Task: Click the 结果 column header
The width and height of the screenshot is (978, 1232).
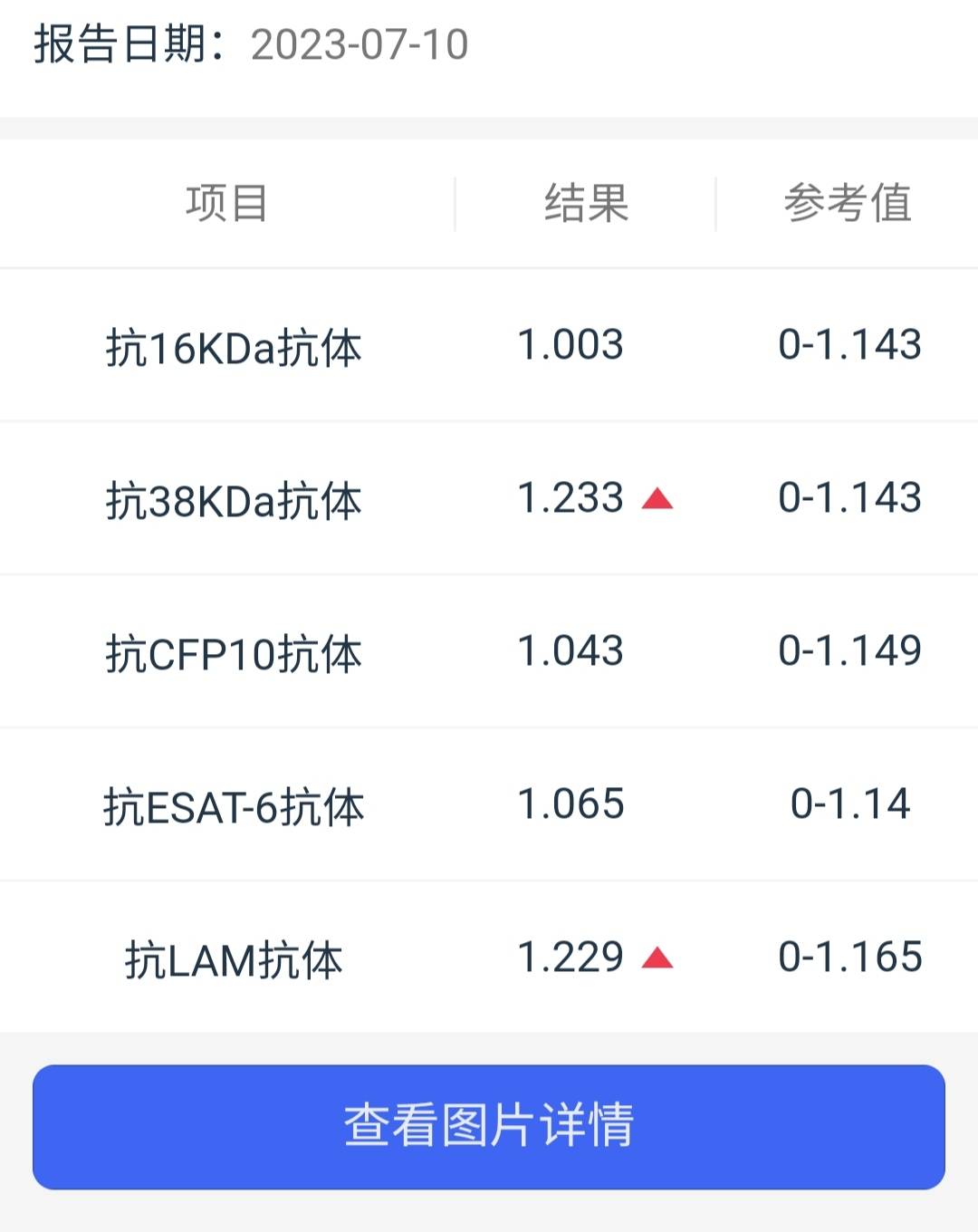Action: [x=585, y=201]
